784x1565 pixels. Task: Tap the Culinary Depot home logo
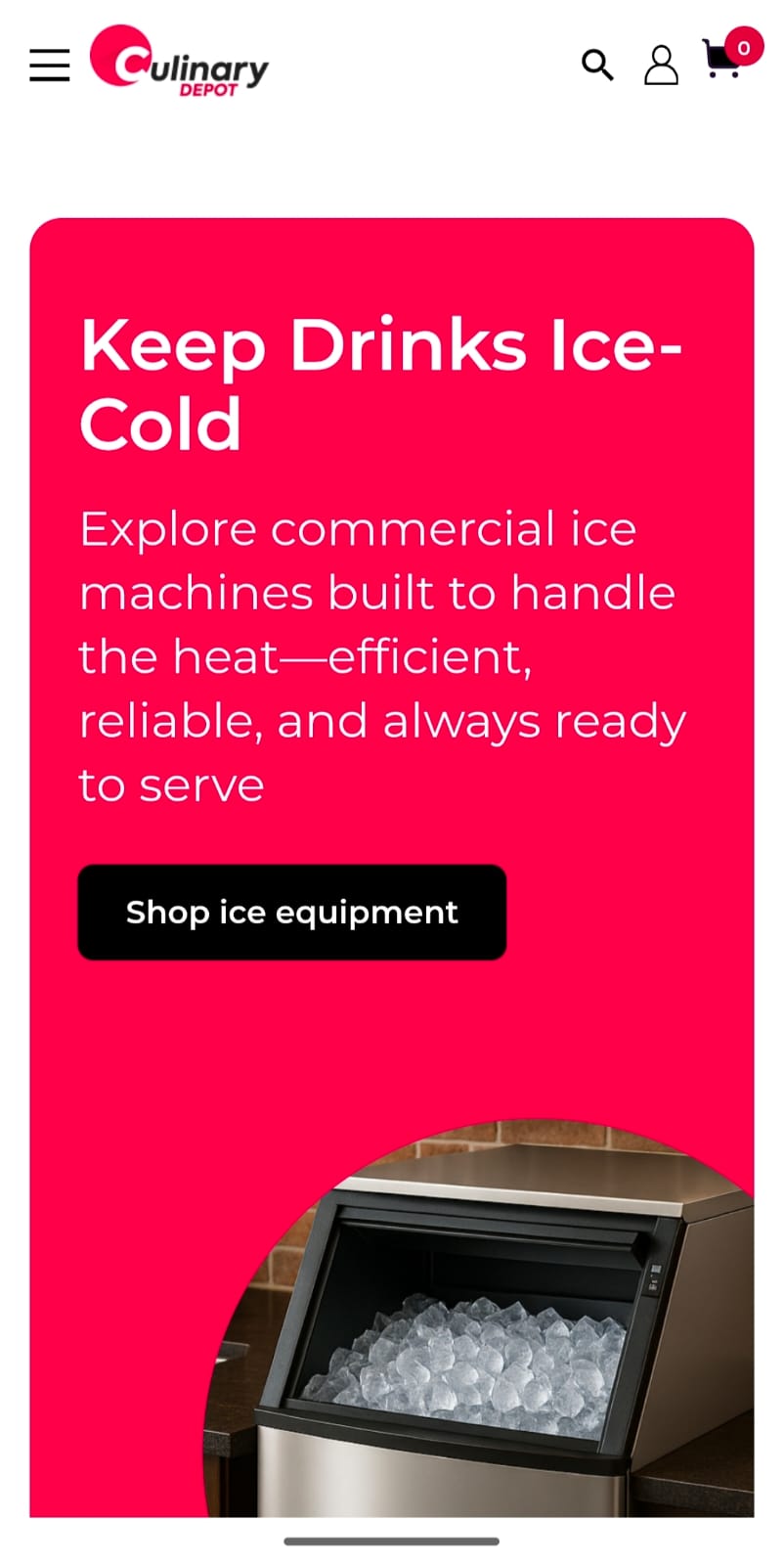tap(179, 62)
